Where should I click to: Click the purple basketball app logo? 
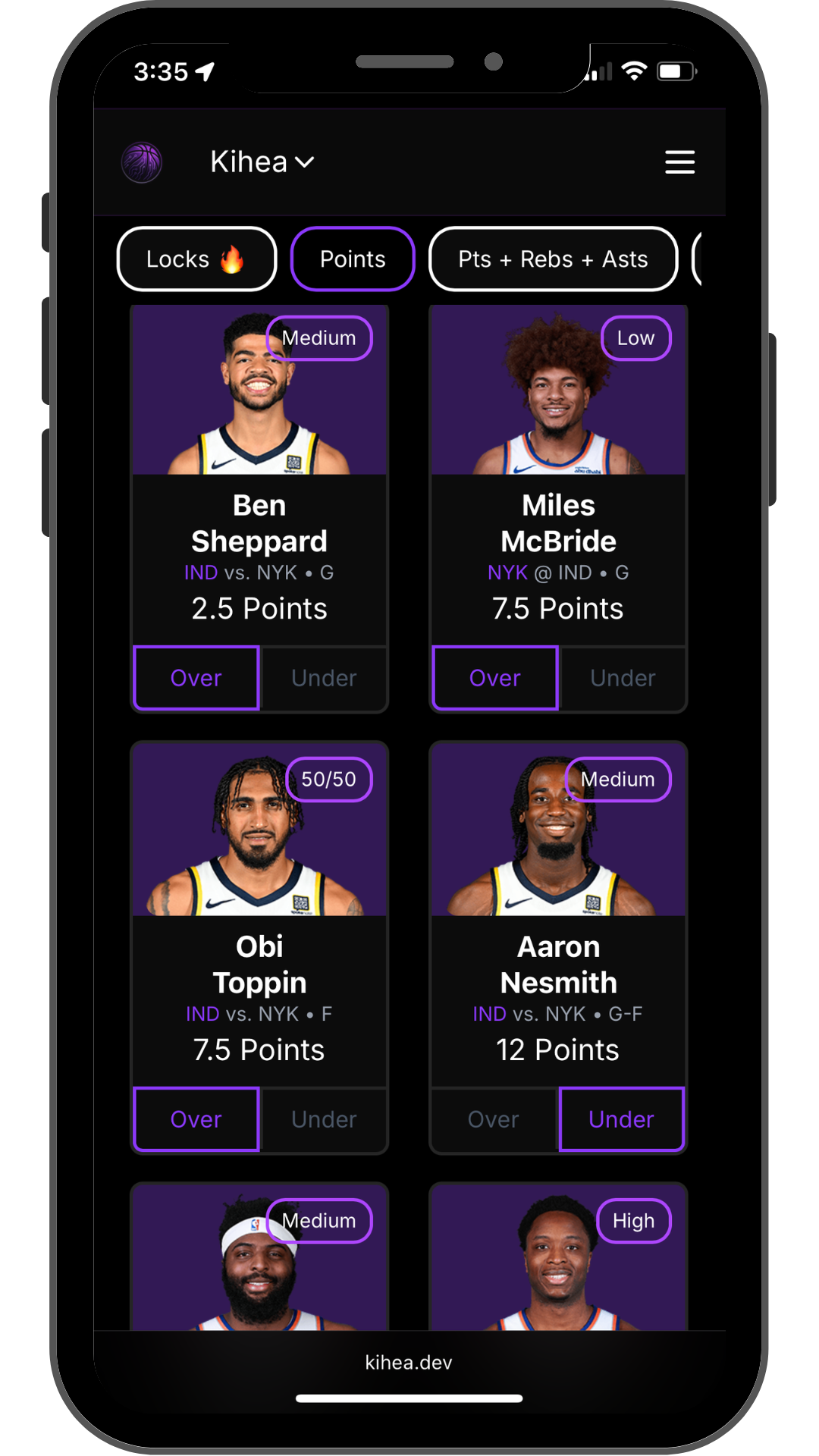(x=143, y=162)
